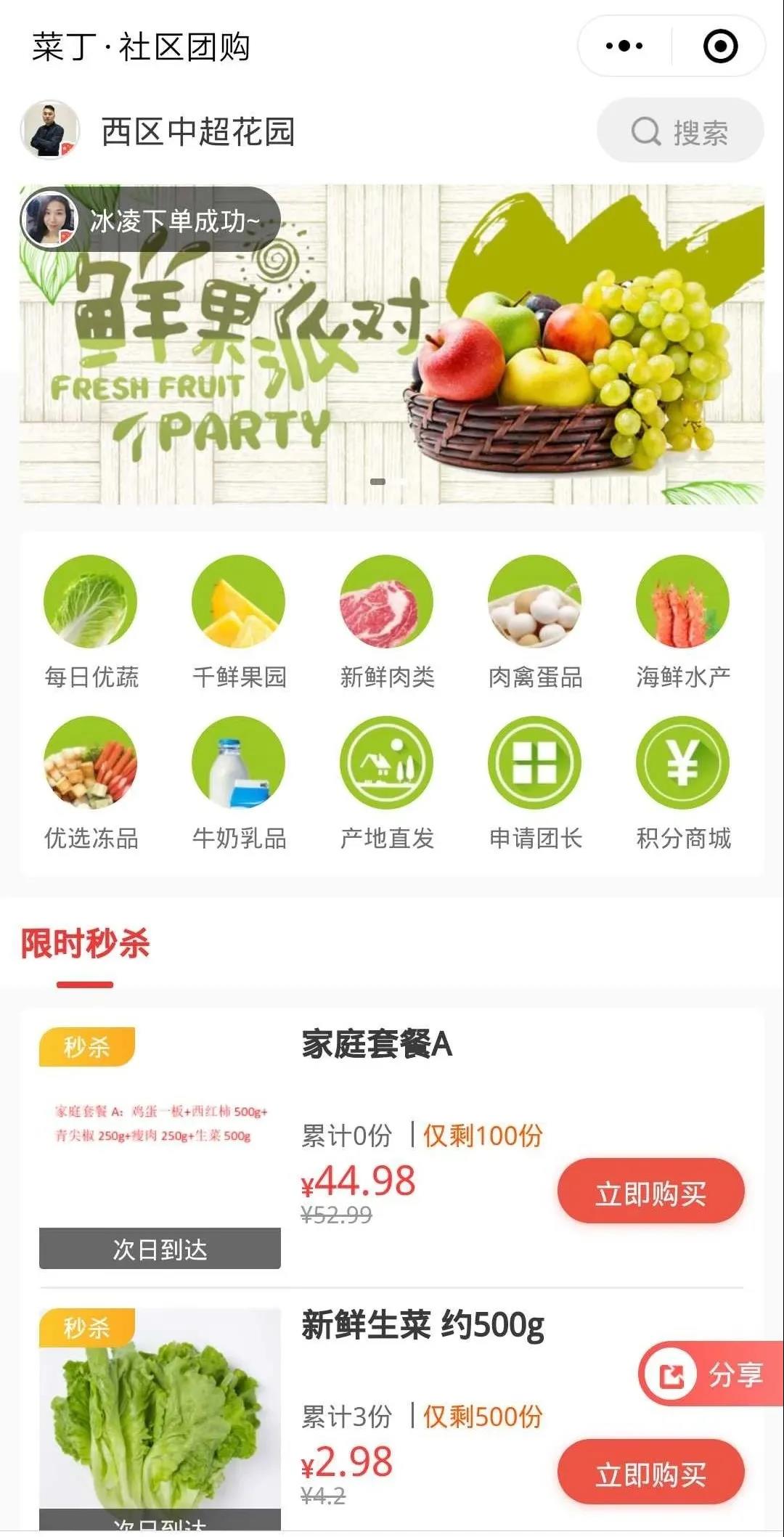Open the 肉禽蛋品 category
The height and width of the screenshot is (1537, 784).
click(535, 621)
